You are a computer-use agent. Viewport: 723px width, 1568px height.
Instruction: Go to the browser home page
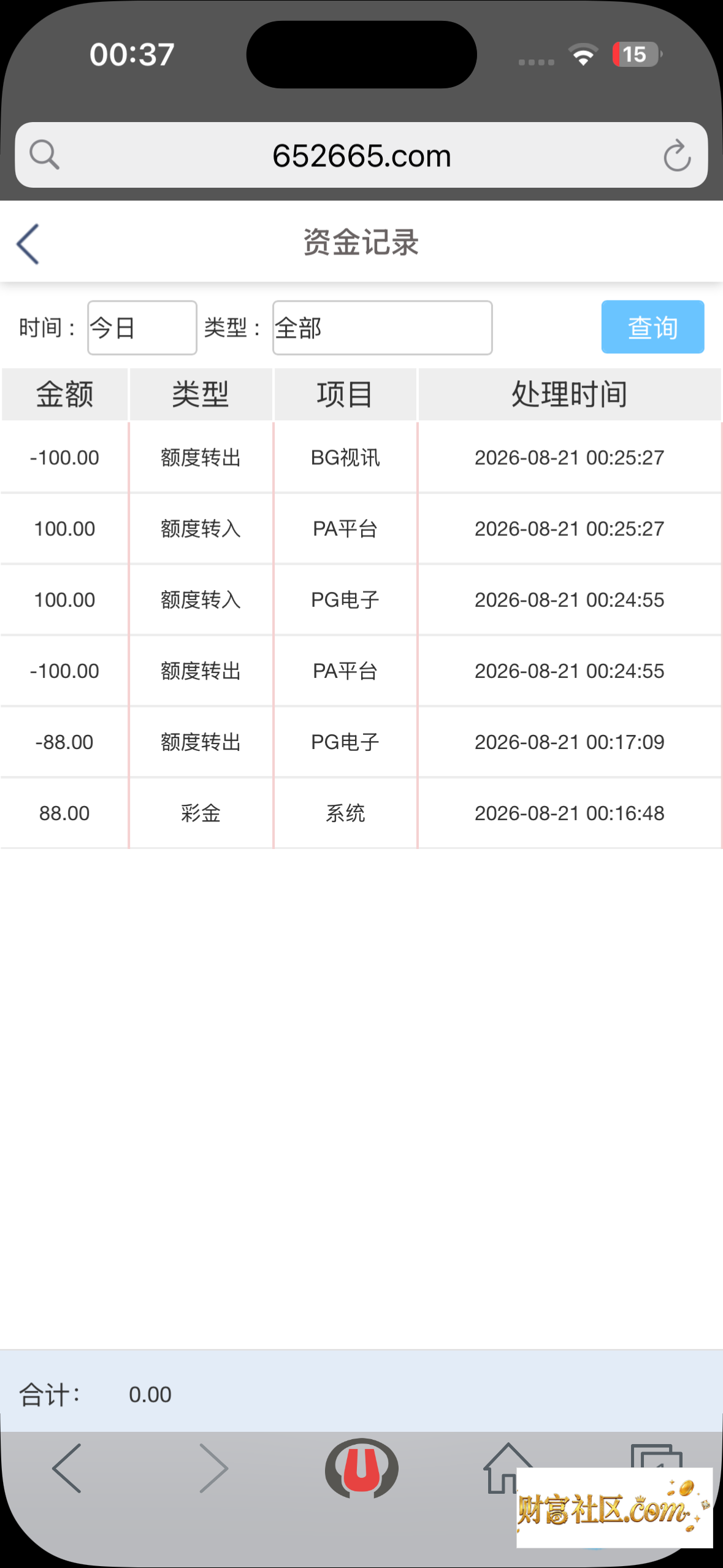(507, 1468)
